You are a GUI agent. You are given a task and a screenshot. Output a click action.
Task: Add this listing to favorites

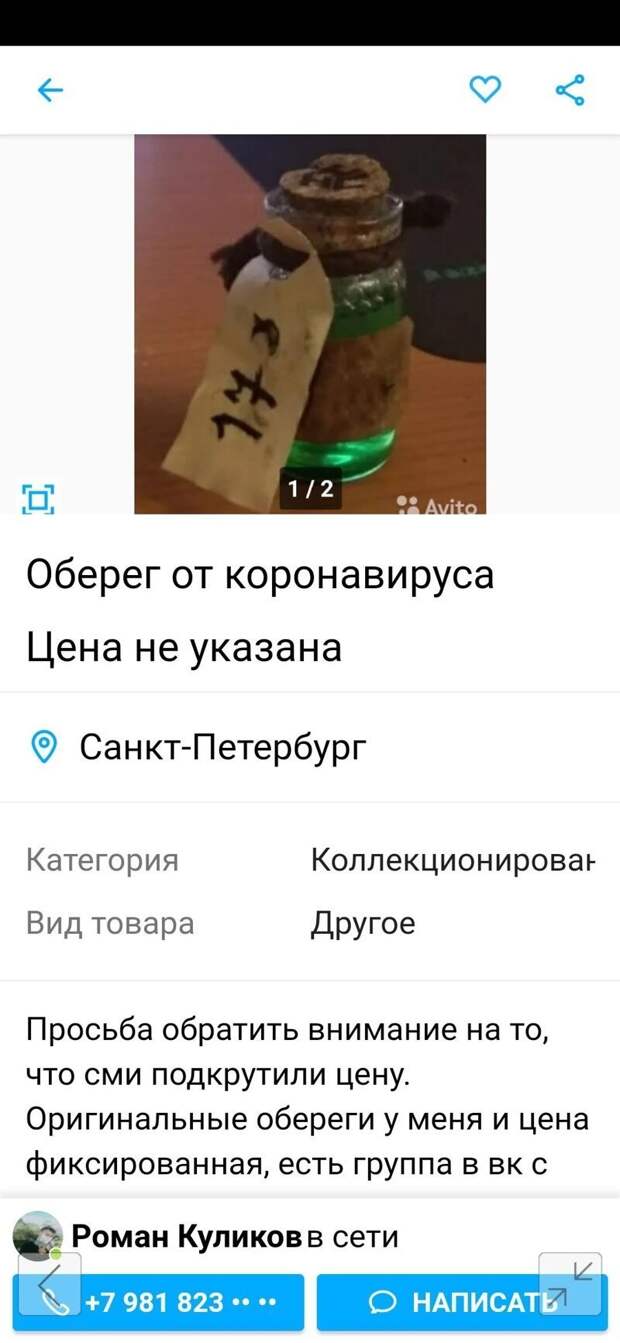[x=485, y=91]
